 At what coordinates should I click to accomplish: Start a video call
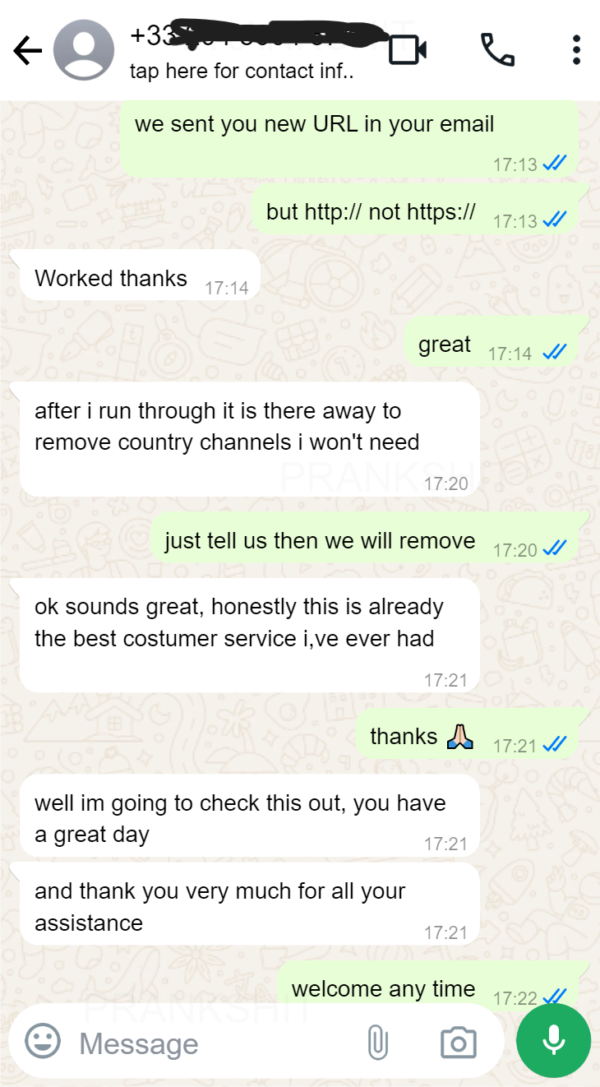point(409,49)
